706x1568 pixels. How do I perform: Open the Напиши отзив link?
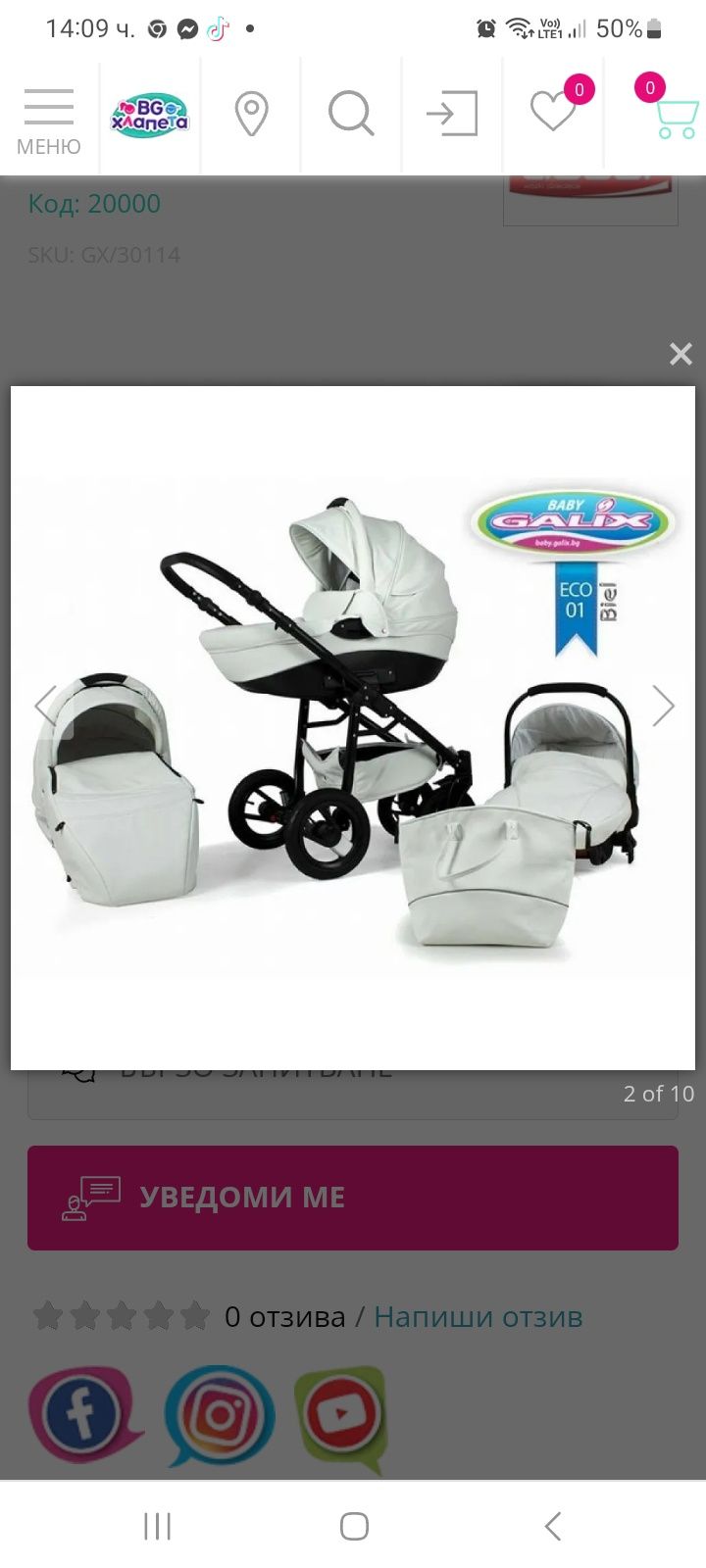tap(478, 1316)
